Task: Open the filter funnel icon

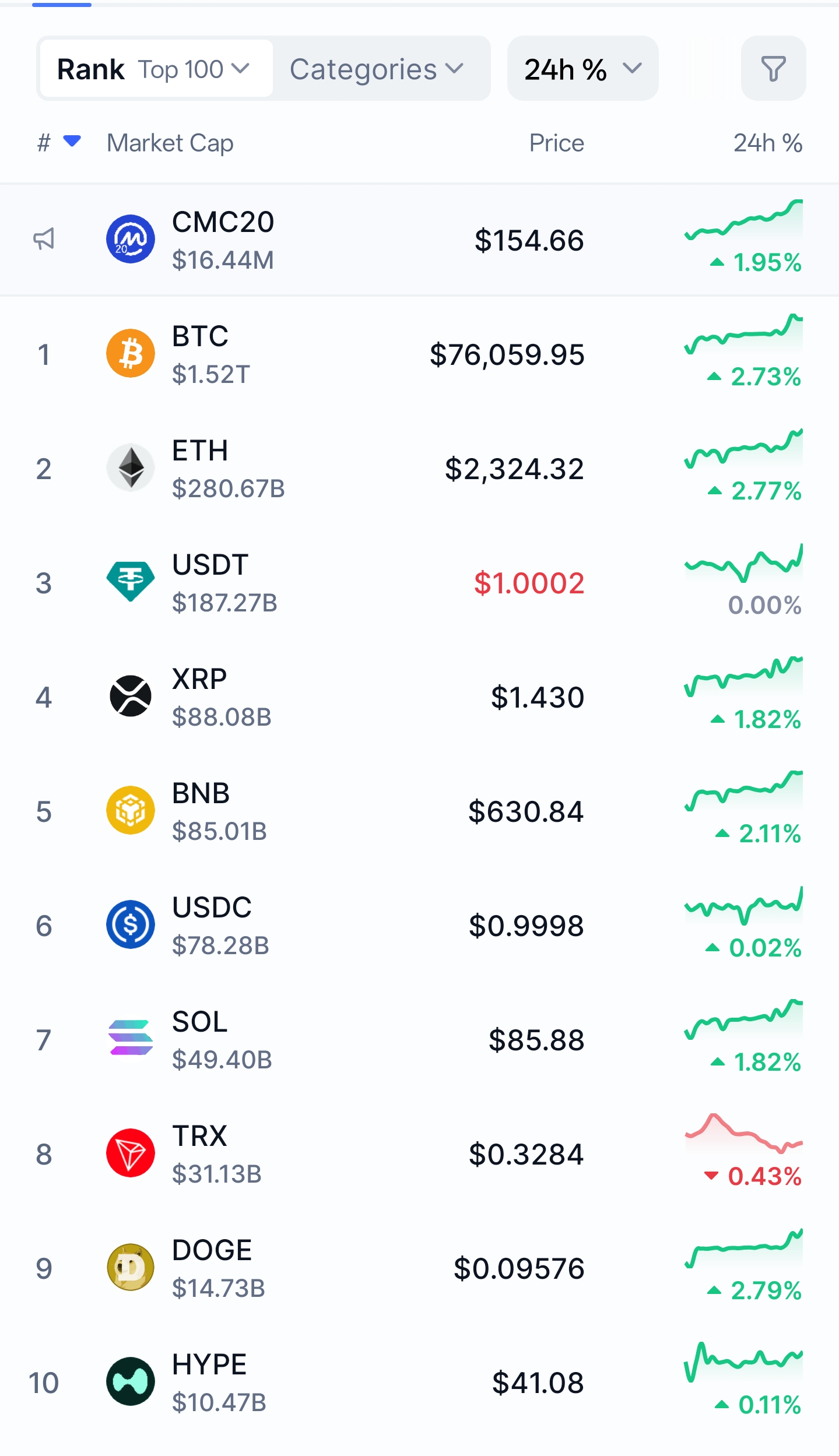Action: 773,69
